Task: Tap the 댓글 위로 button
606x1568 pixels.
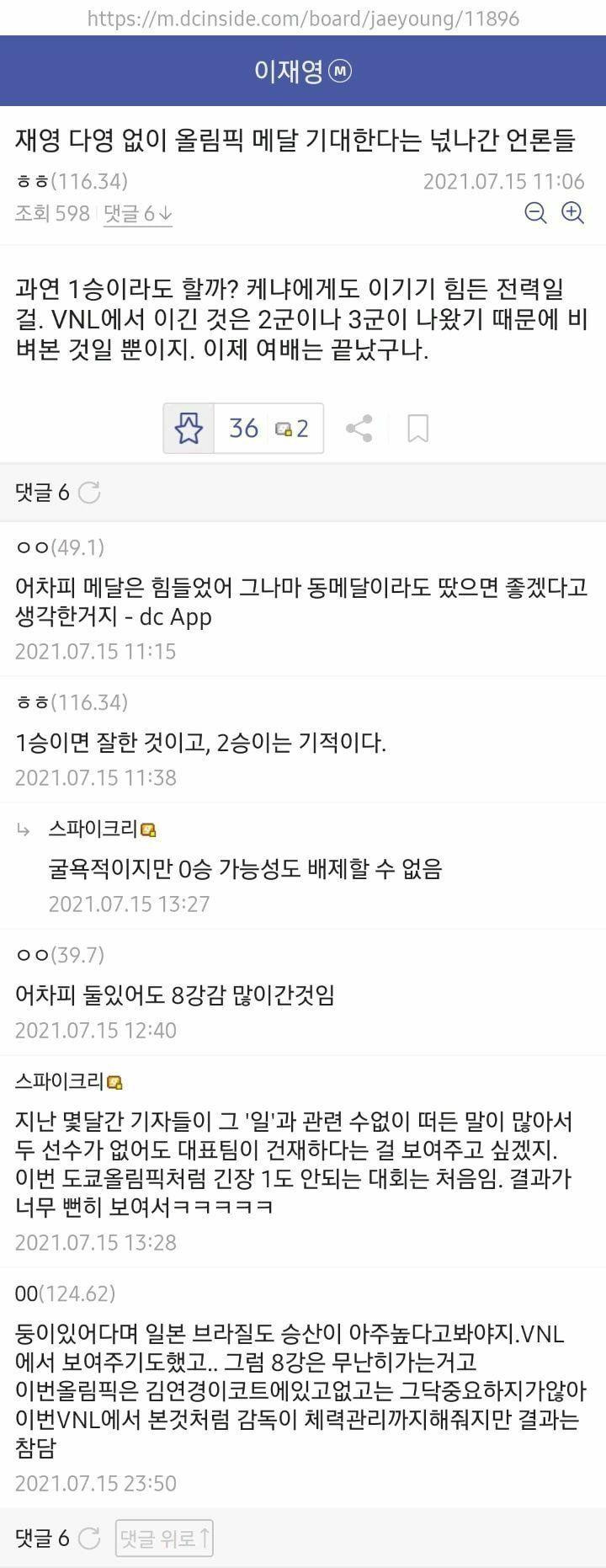Action: pos(164,1539)
